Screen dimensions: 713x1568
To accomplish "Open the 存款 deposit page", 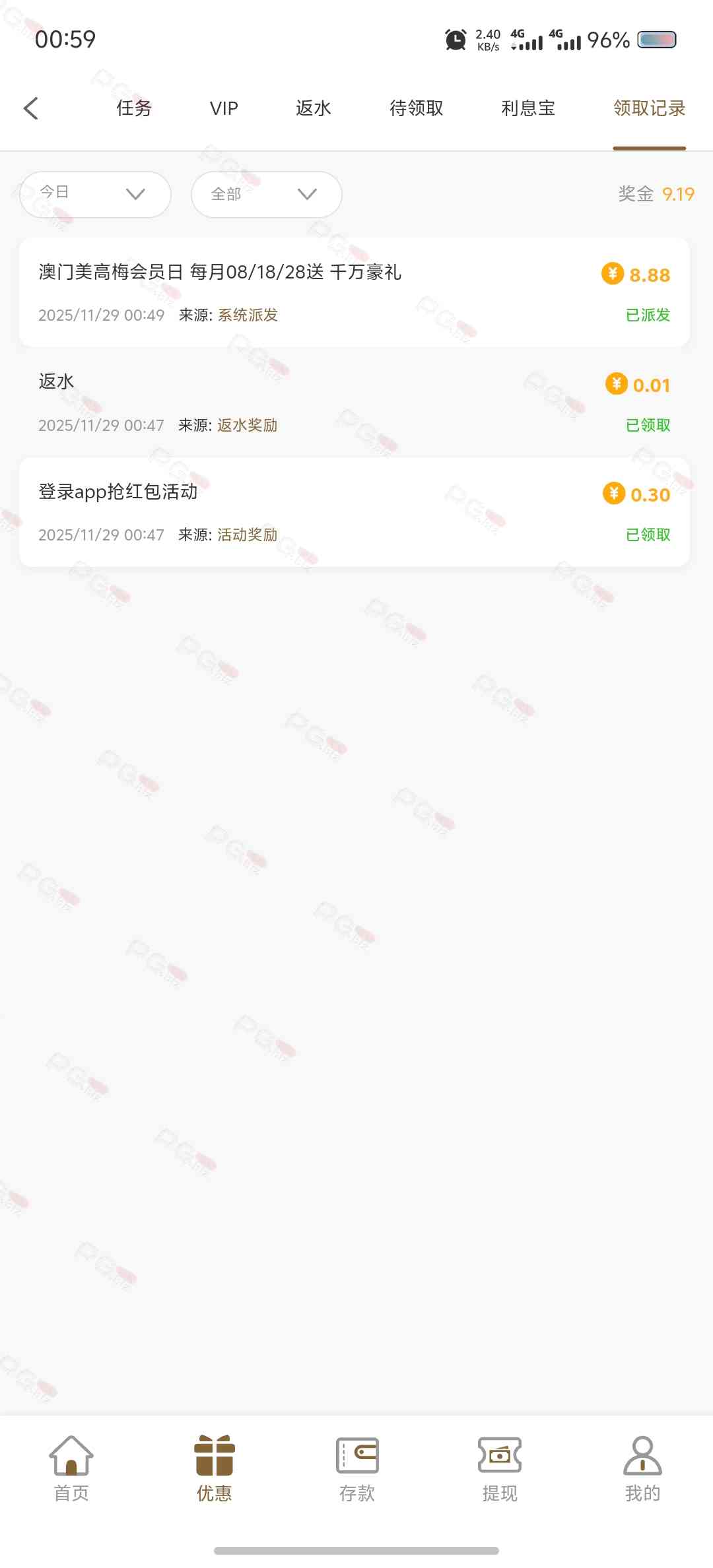I will coord(357,1468).
